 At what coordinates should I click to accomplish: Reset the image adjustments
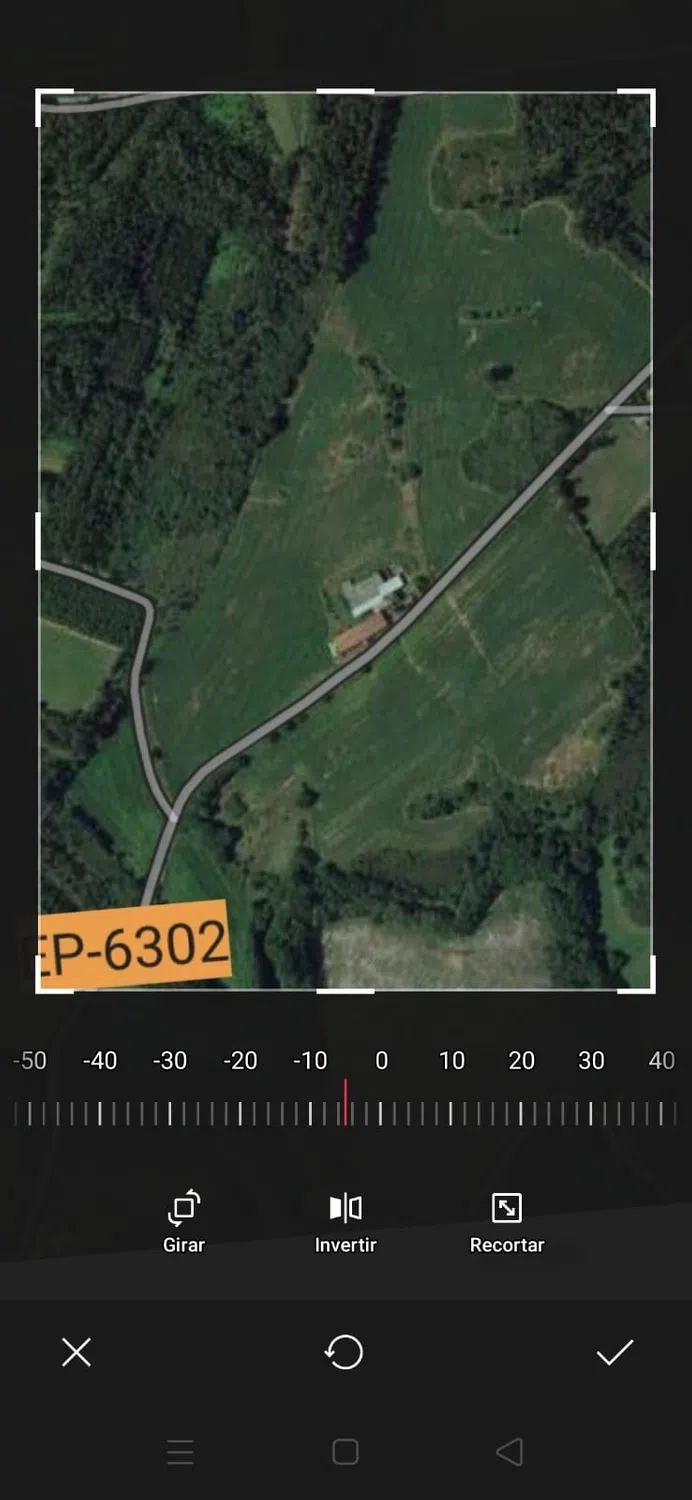(x=344, y=1353)
